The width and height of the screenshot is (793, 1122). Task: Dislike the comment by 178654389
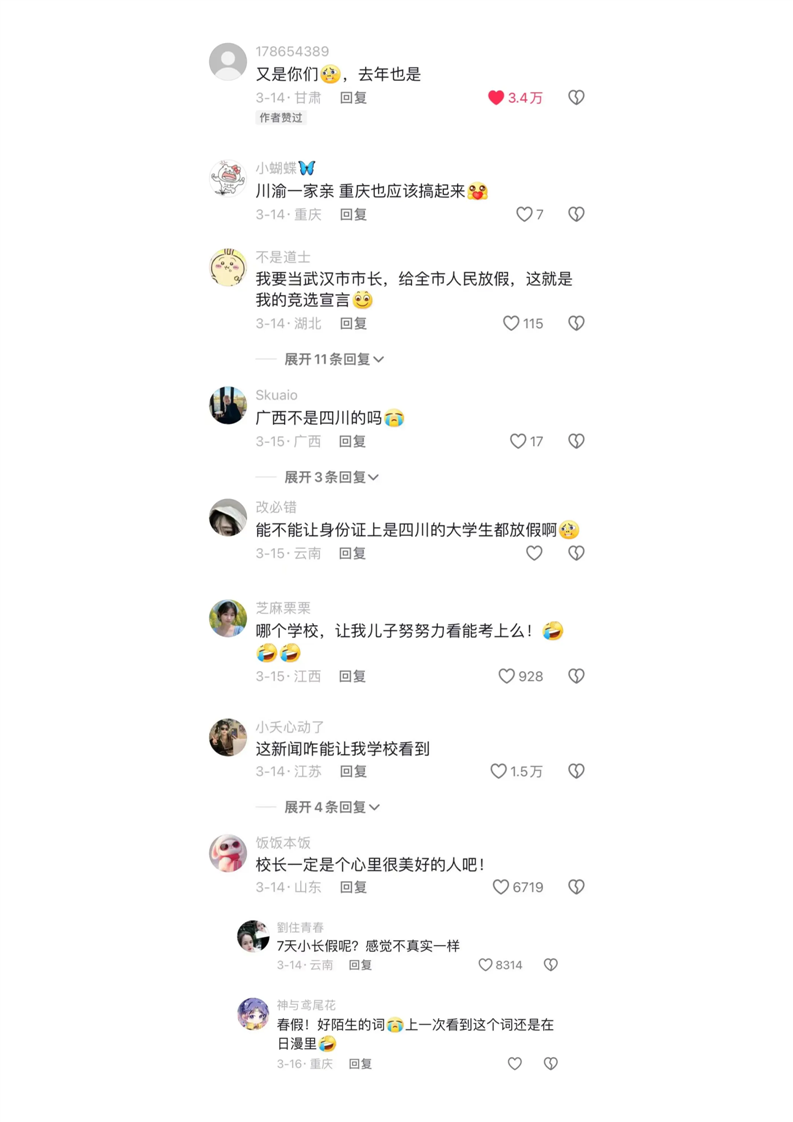pos(576,98)
